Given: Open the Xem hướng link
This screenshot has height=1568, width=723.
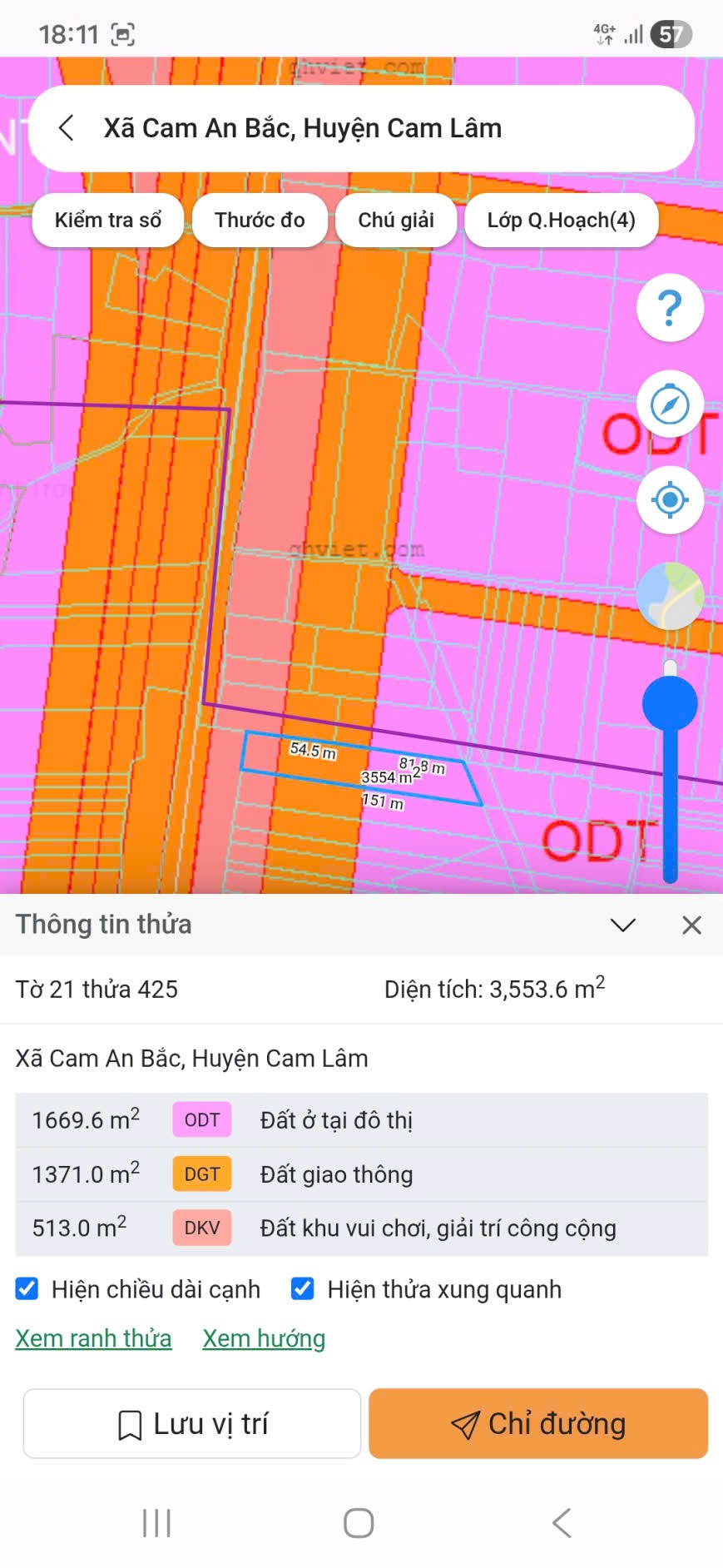Looking at the screenshot, I should point(264,1338).
